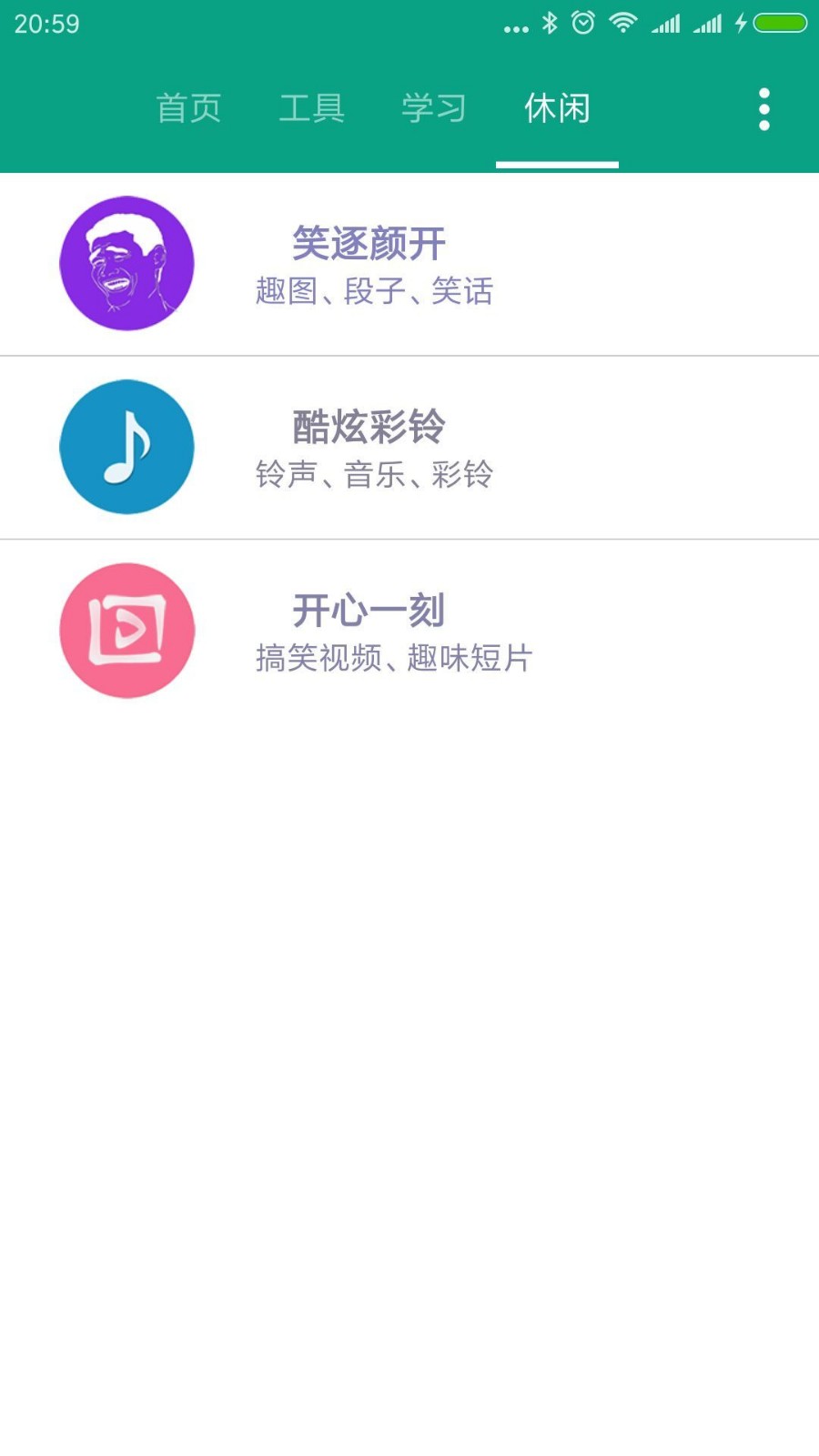The height and width of the screenshot is (1456, 819).
Task: Switch to the 工具 tab
Action: point(312,108)
